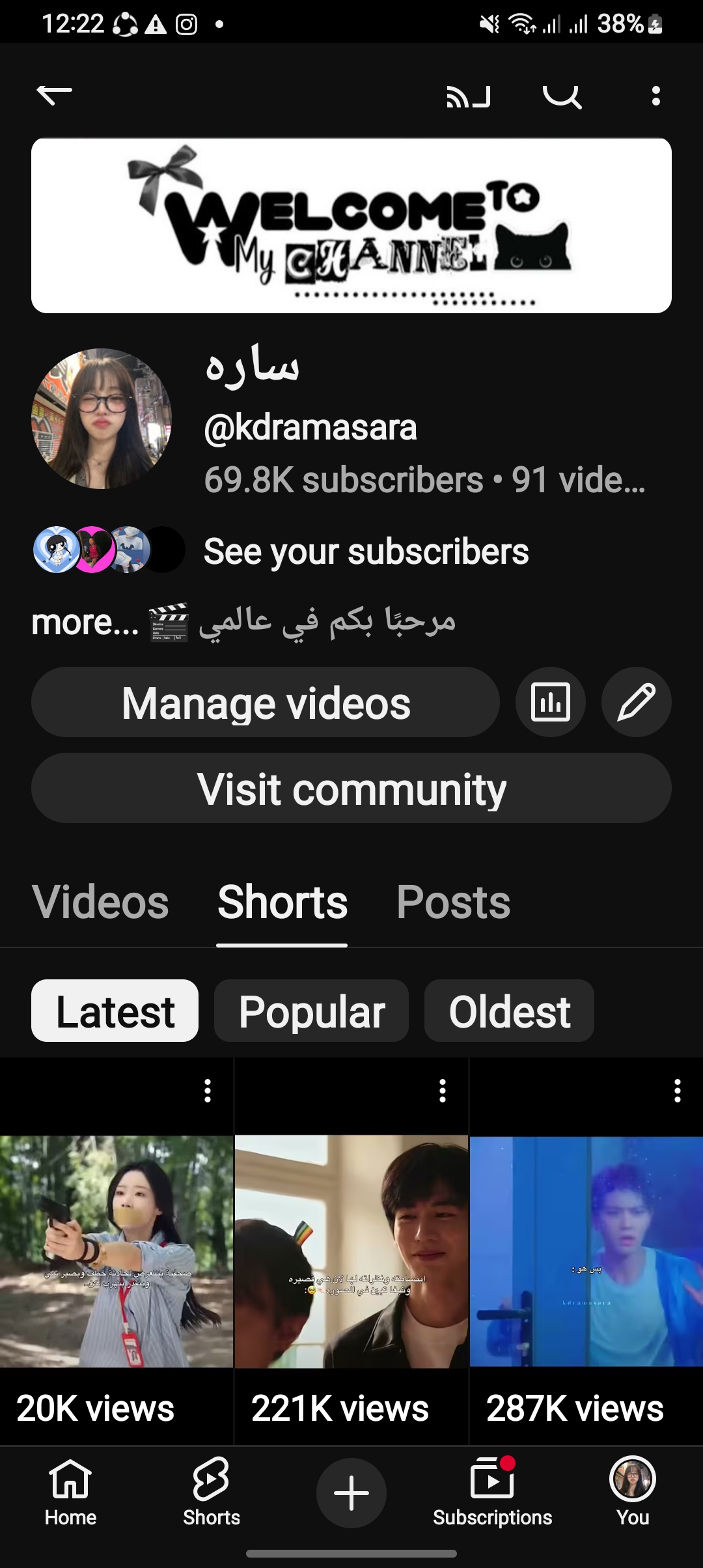The width and height of the screenshot is (703, 1568).
Task: Open the Subscriptions tab
Action: tap(492, 1491)
